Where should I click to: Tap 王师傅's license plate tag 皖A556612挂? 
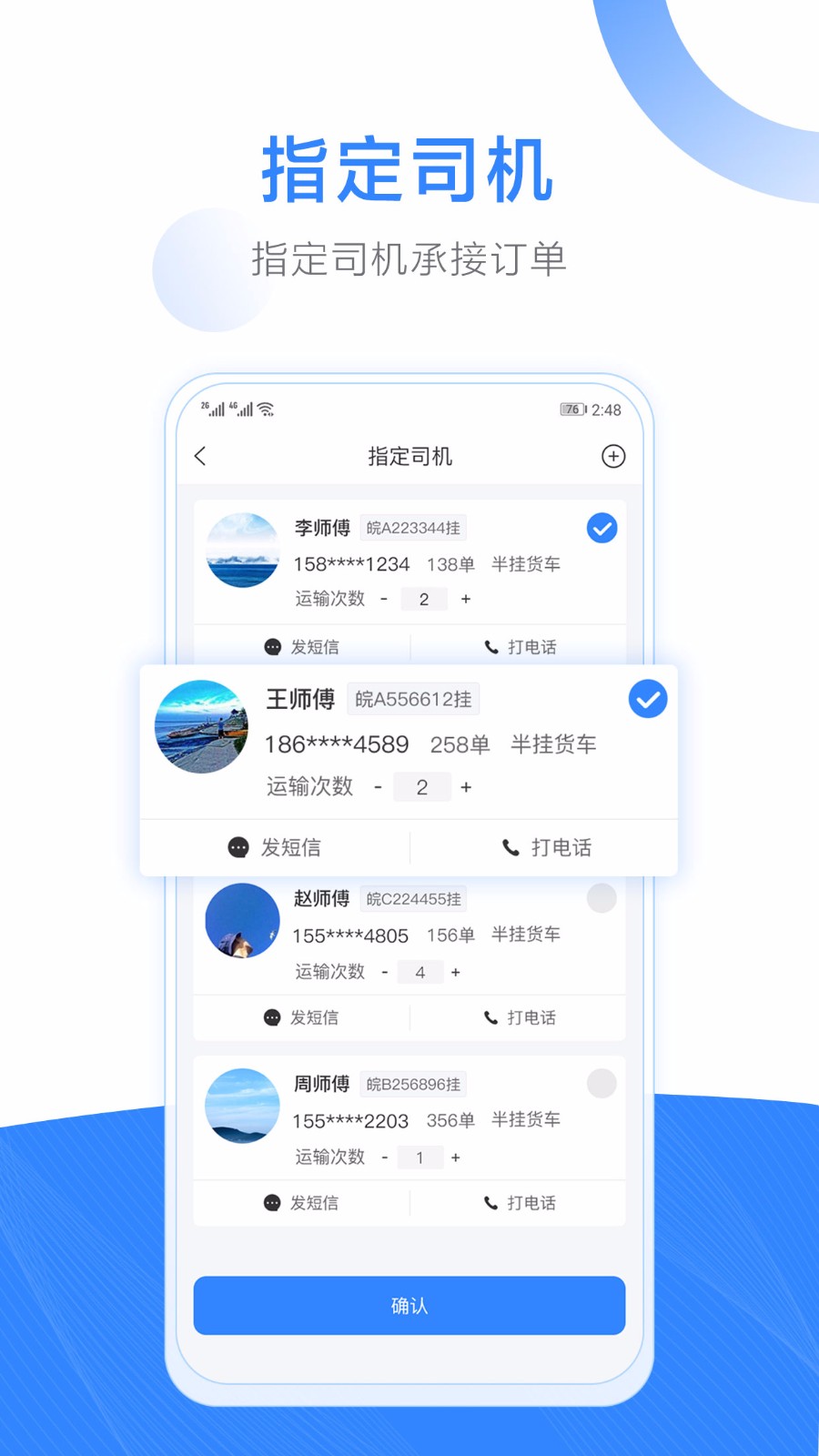tap(414, 699)
